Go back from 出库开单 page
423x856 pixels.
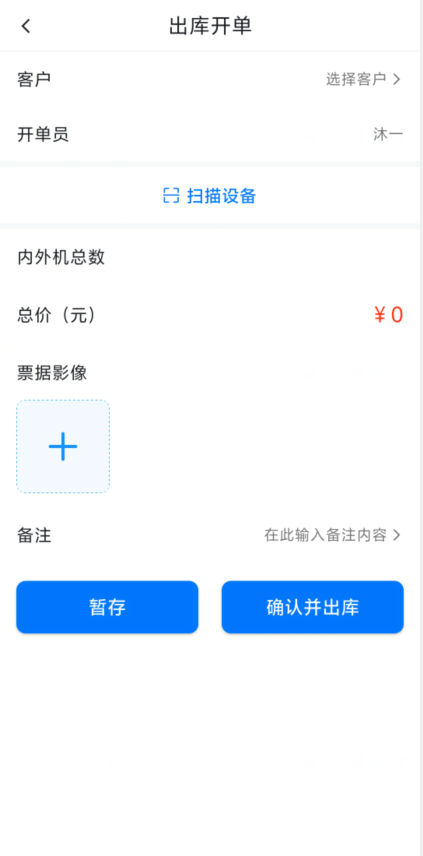26,26
